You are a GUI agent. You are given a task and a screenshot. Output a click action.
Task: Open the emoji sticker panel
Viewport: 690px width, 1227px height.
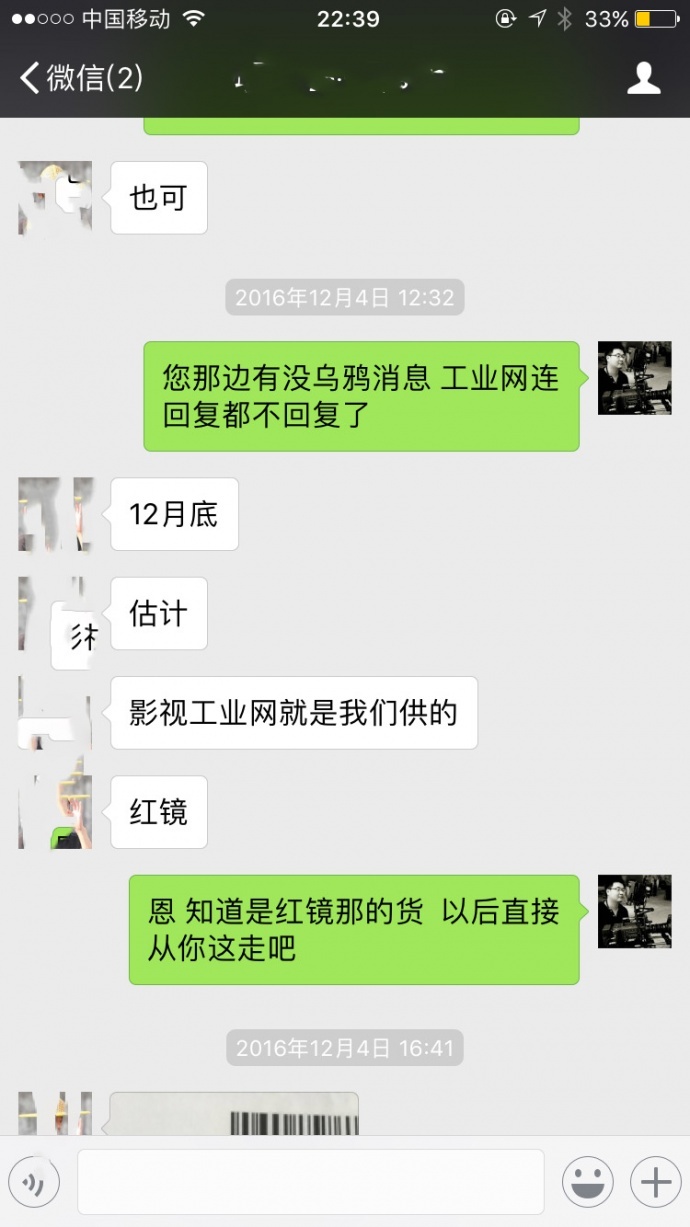pyautogui.click(x=587, y=1183)
